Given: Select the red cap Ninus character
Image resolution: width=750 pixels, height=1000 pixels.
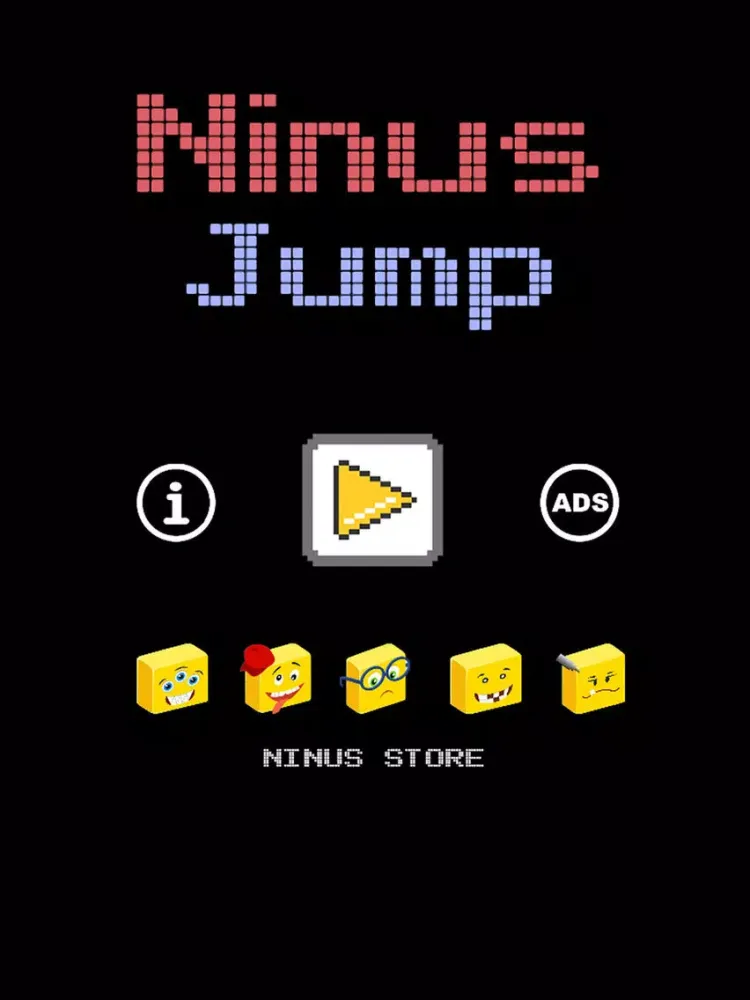Looking at the screenshot, I should pyautogui.click(x=277, y=677).
